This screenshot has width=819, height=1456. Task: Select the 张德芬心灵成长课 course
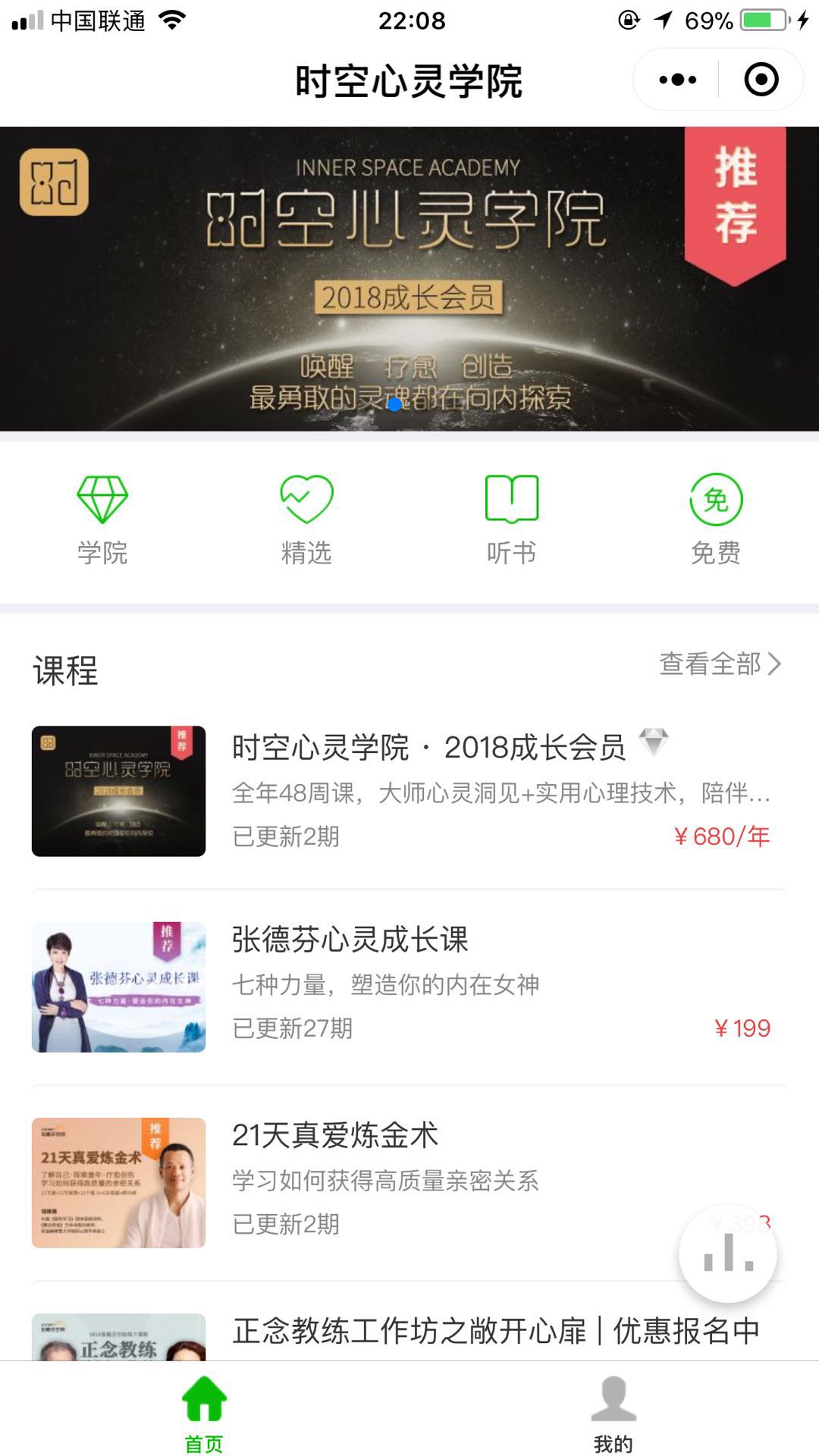pyautogui.click(x=409, y=987)
